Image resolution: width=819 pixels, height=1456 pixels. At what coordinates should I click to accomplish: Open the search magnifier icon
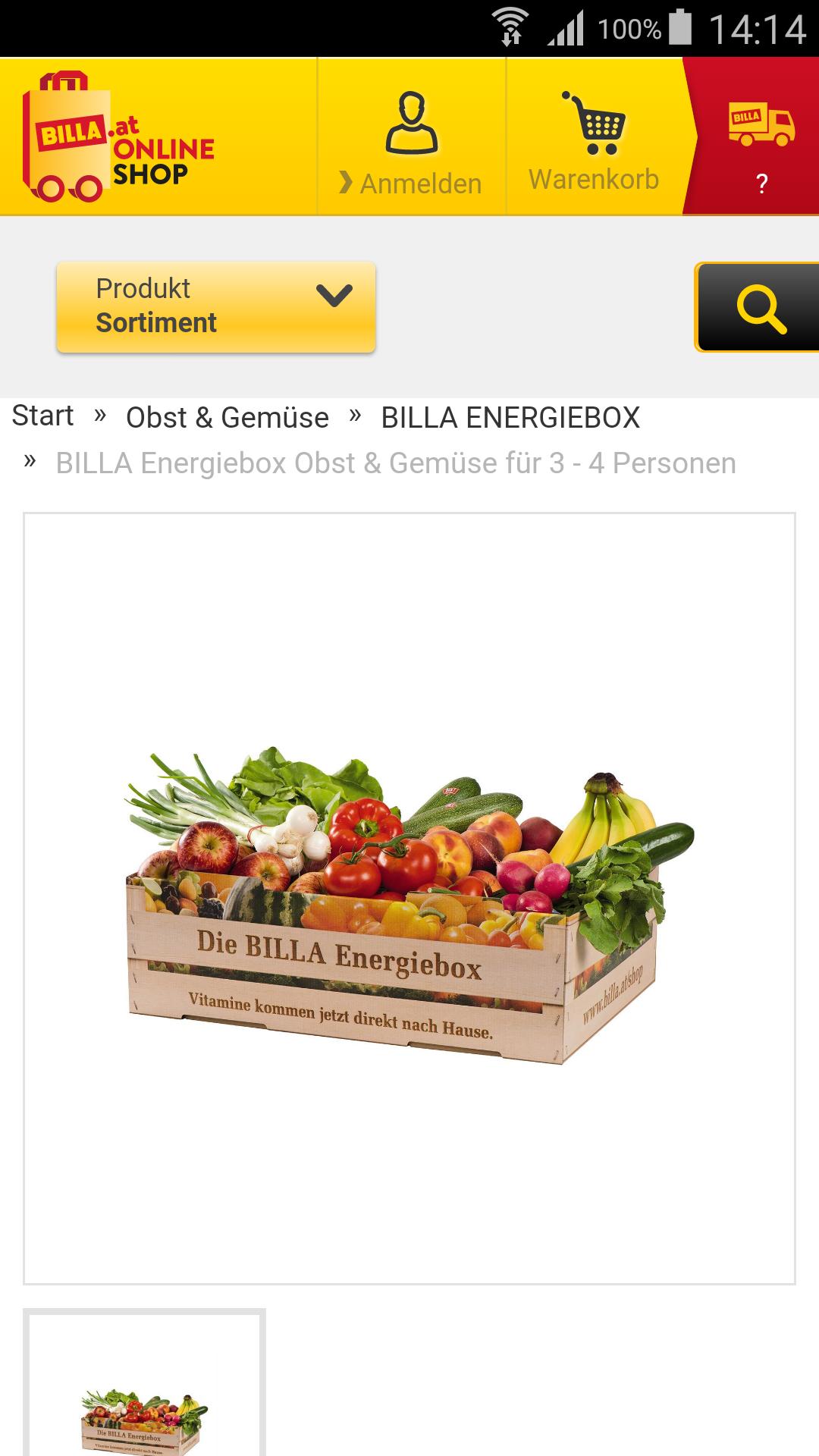761,307
